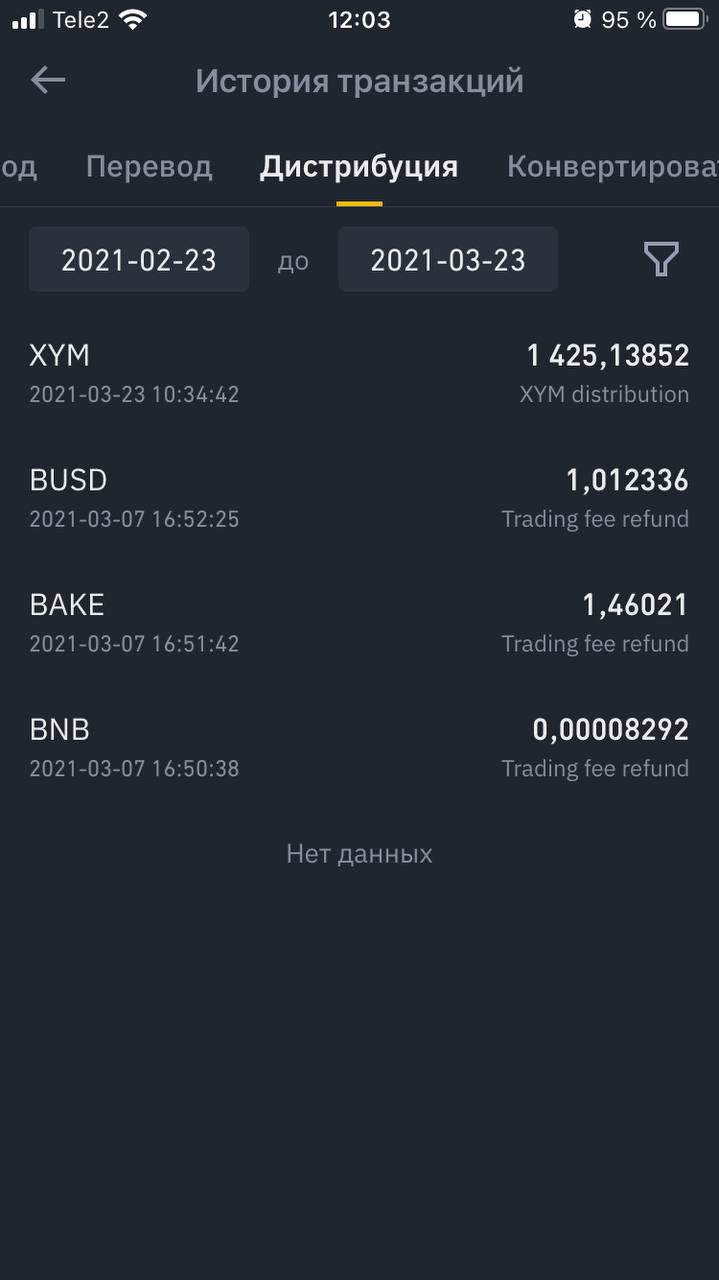
Task: Open the filter funnel icon
Action: 661,260
